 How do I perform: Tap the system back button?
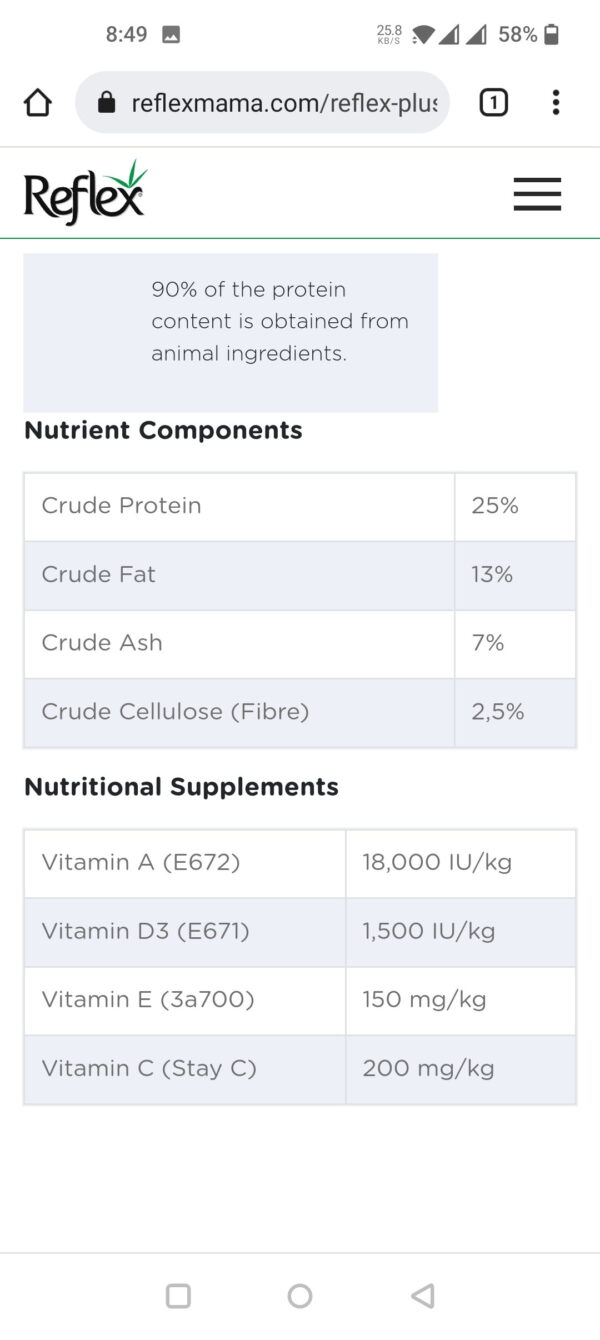point(422,1296)
